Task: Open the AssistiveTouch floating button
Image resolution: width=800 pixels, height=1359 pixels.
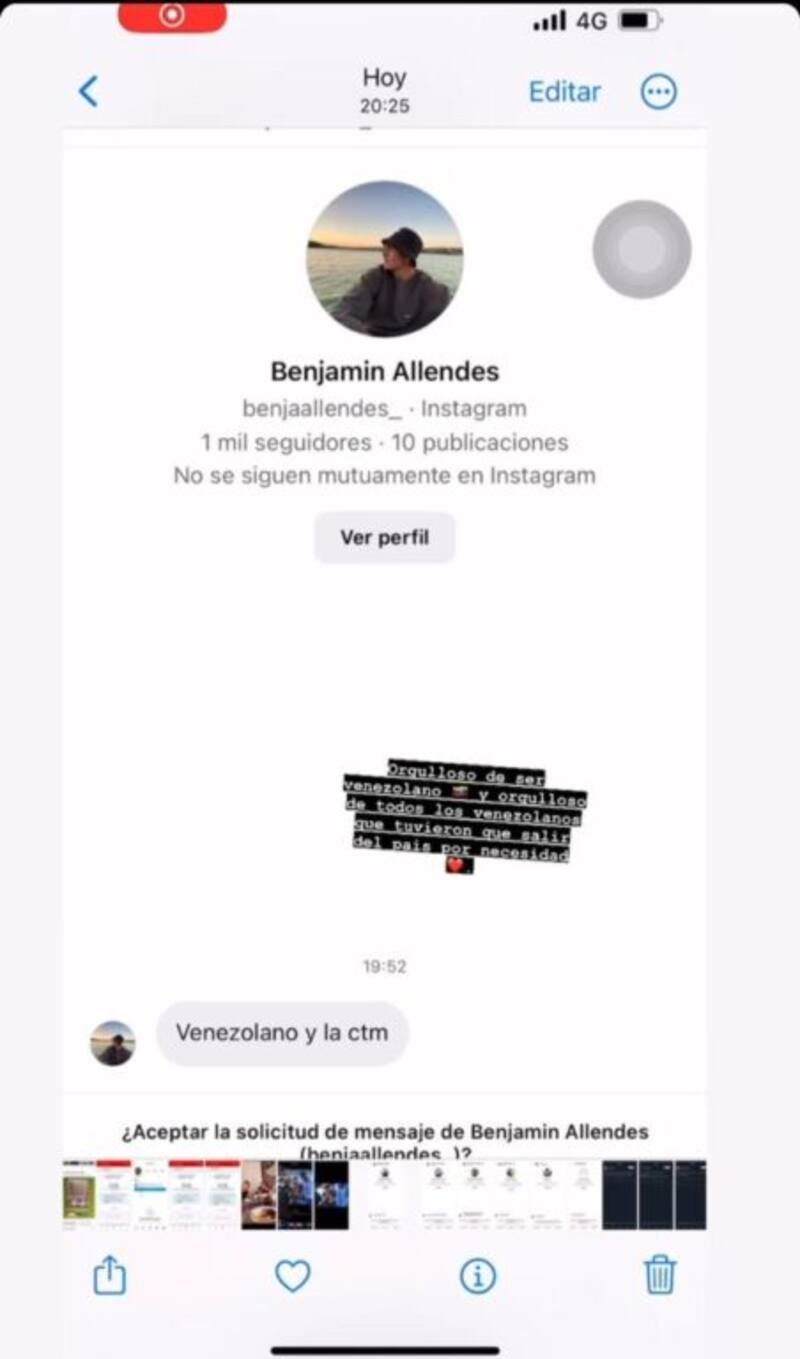Action: click(642, 249)
